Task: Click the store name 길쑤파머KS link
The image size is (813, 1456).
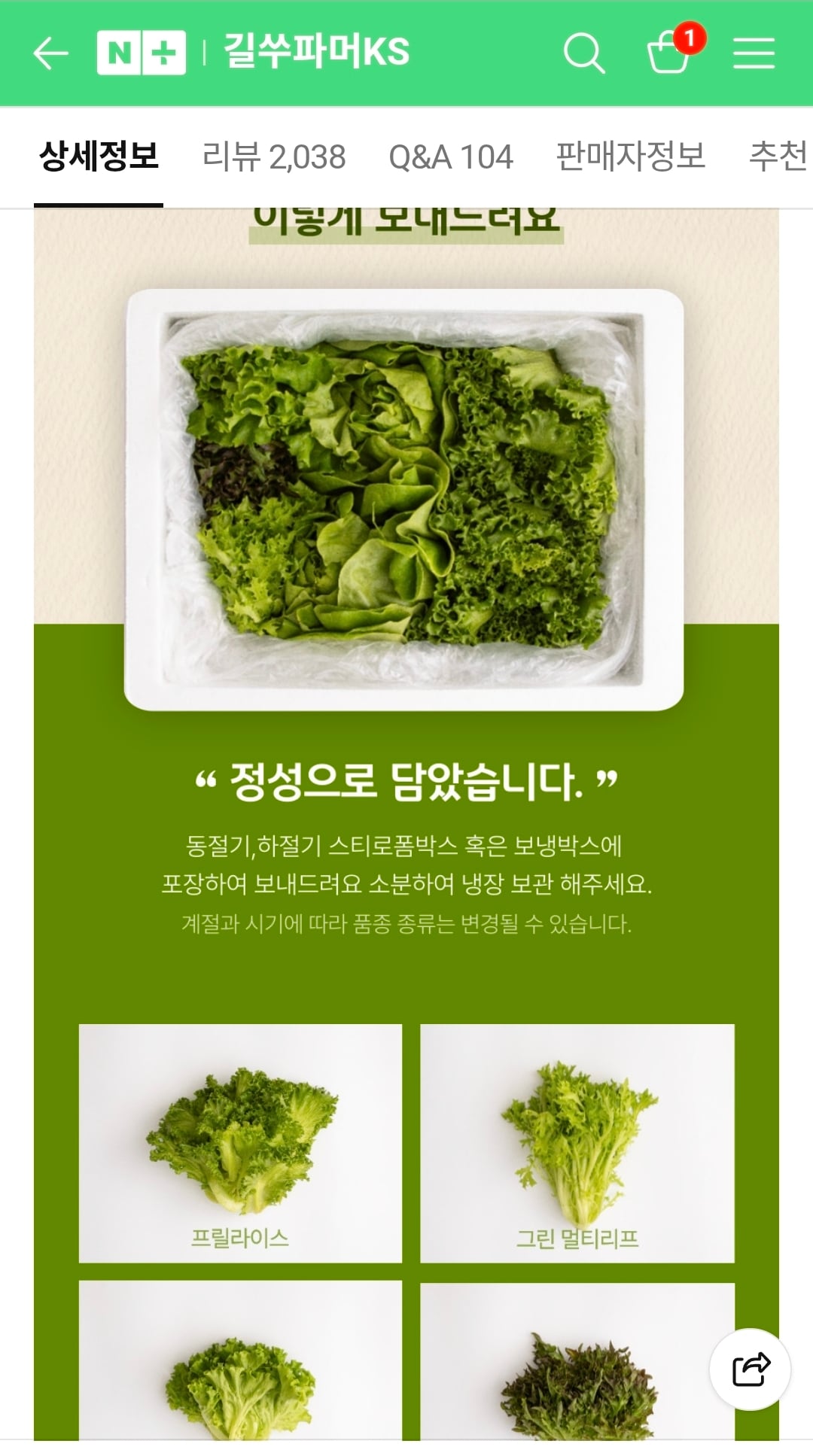Action: [x=313, y=51]
